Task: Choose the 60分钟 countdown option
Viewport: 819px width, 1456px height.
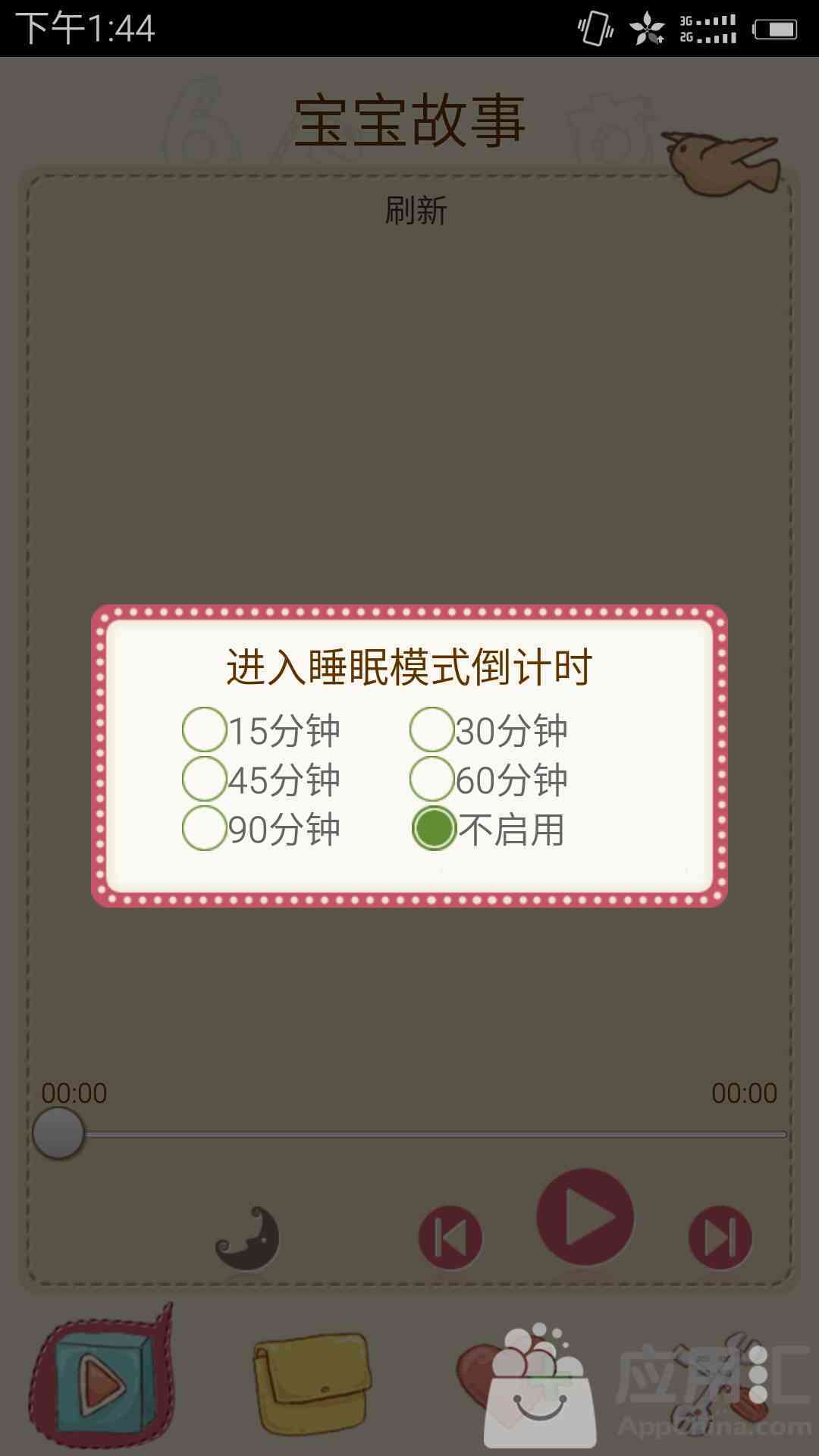Action: click(432, 779)
